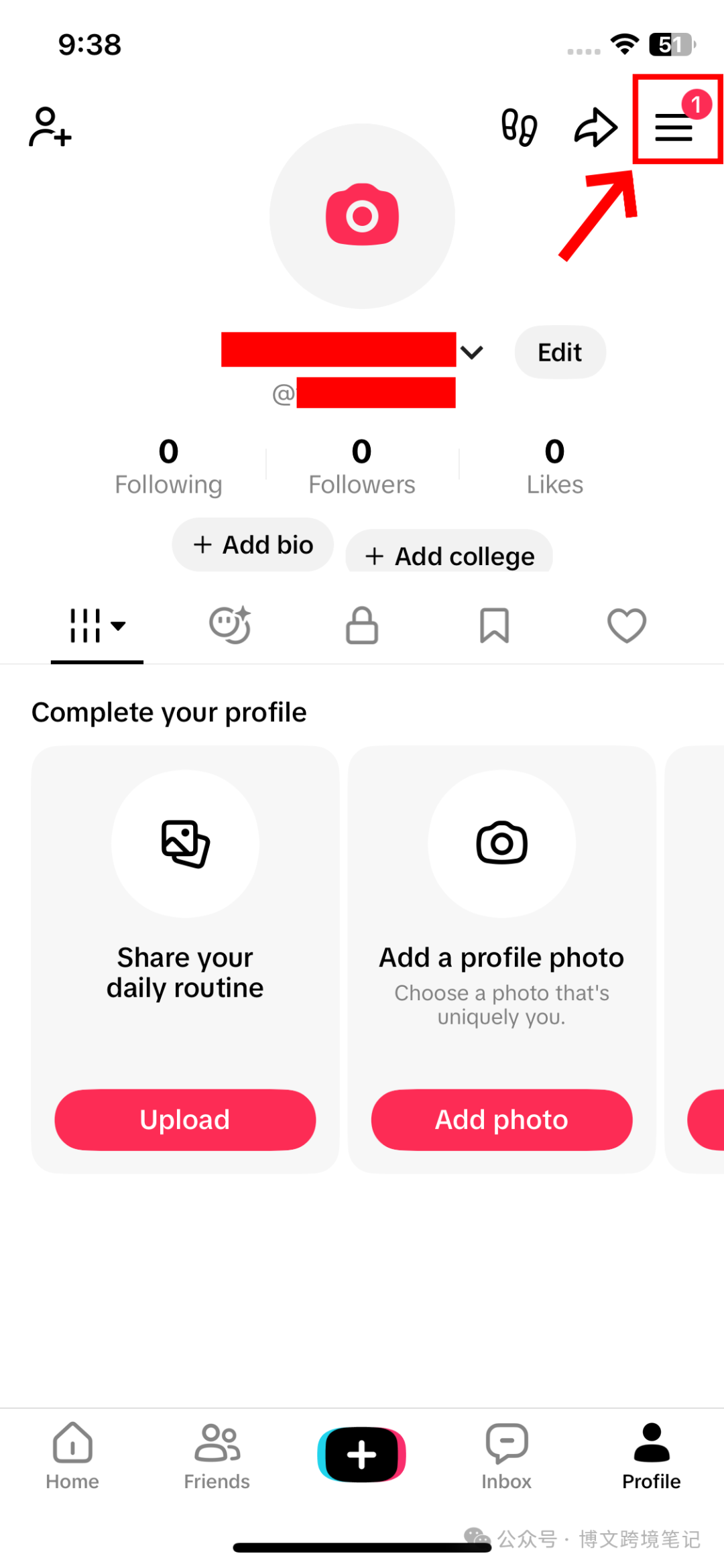This screenshot has height=1568, width=724.
Task: Tap the Upload button
Action: 185,1120
